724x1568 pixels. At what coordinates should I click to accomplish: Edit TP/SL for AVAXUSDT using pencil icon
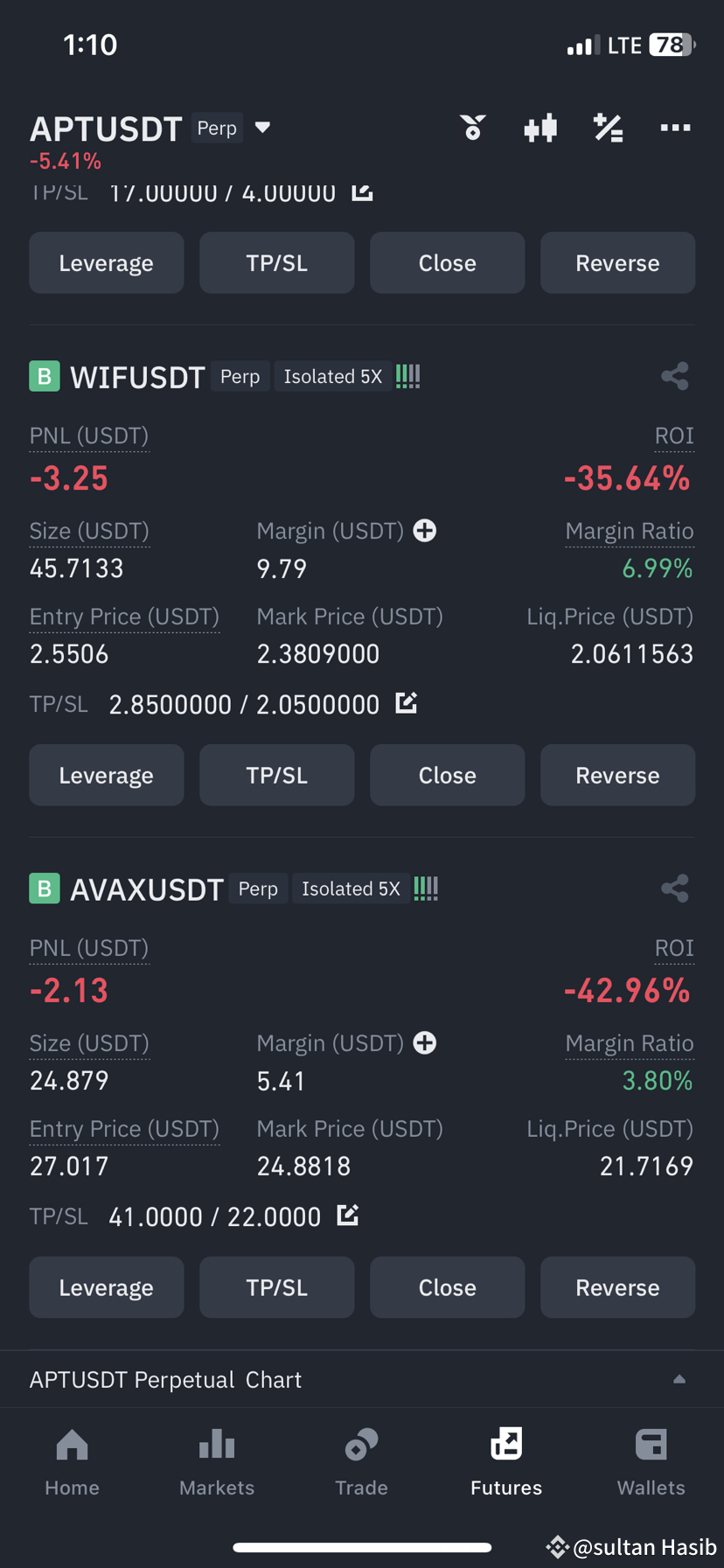tap(347, 1214)
